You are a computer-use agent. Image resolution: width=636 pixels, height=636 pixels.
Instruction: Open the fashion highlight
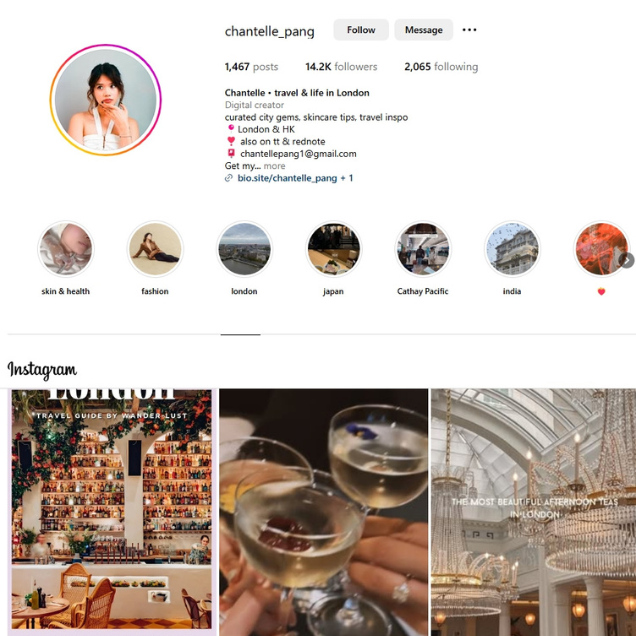point(155,250)
